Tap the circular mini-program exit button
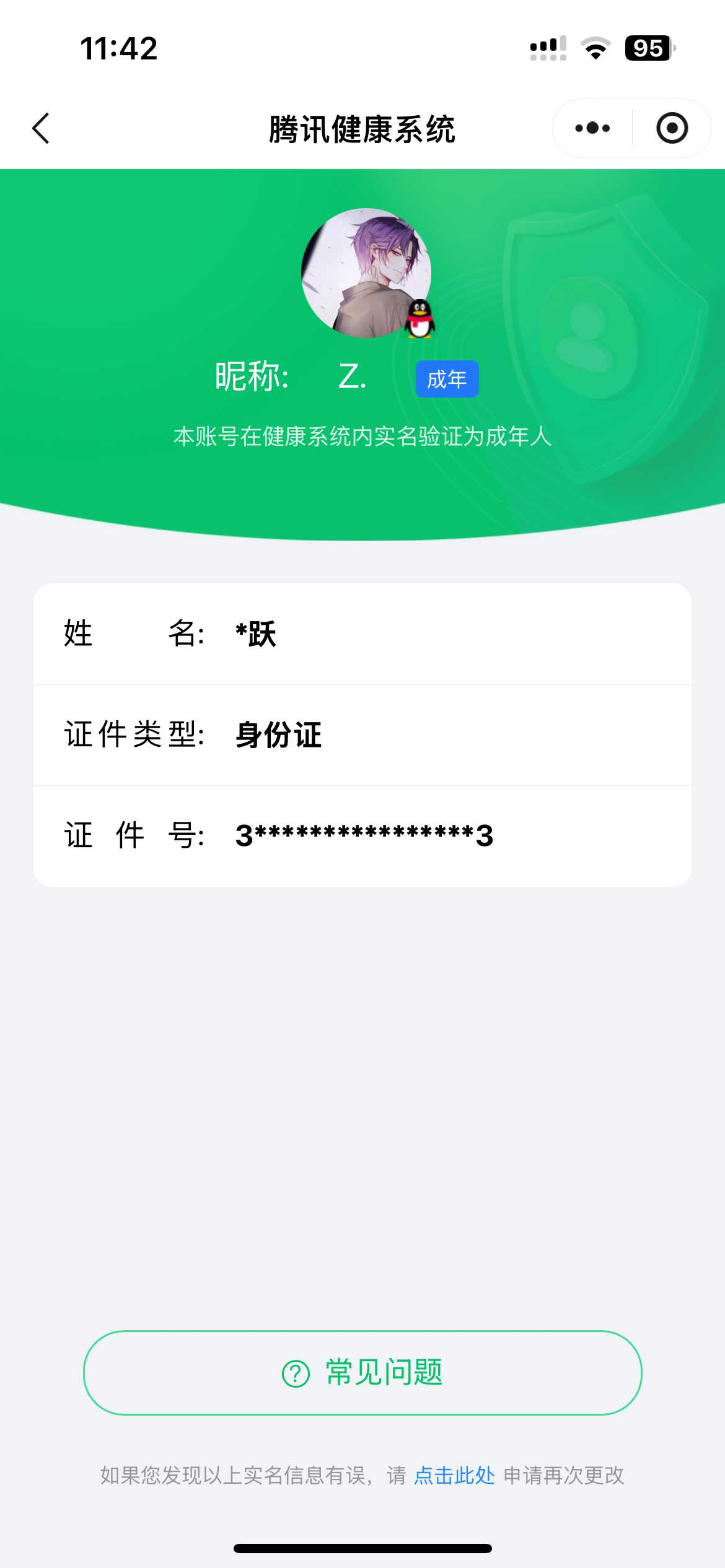Screen dimensions: 725x1568 (x=672, y=128)
